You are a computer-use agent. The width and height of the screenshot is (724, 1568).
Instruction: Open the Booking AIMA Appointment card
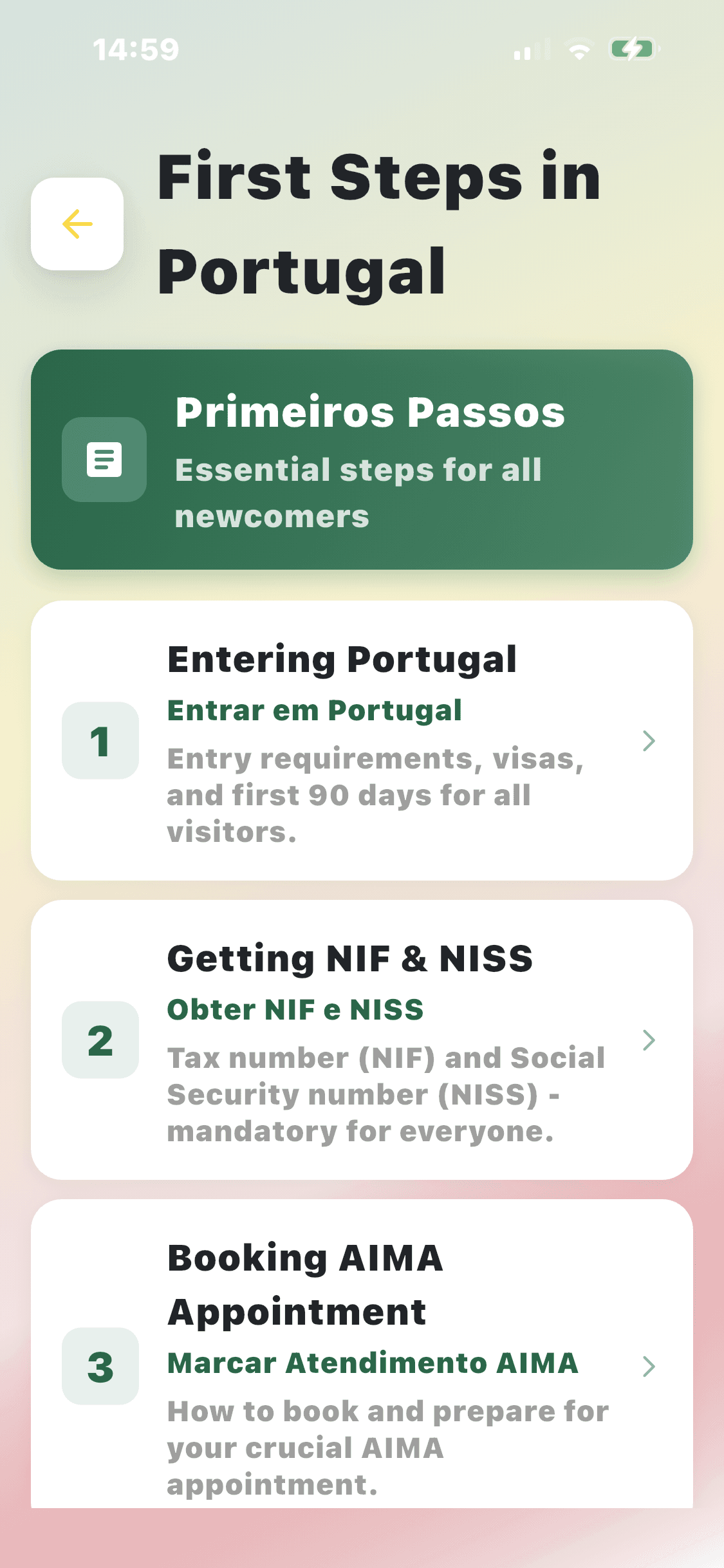(362, 1365)
